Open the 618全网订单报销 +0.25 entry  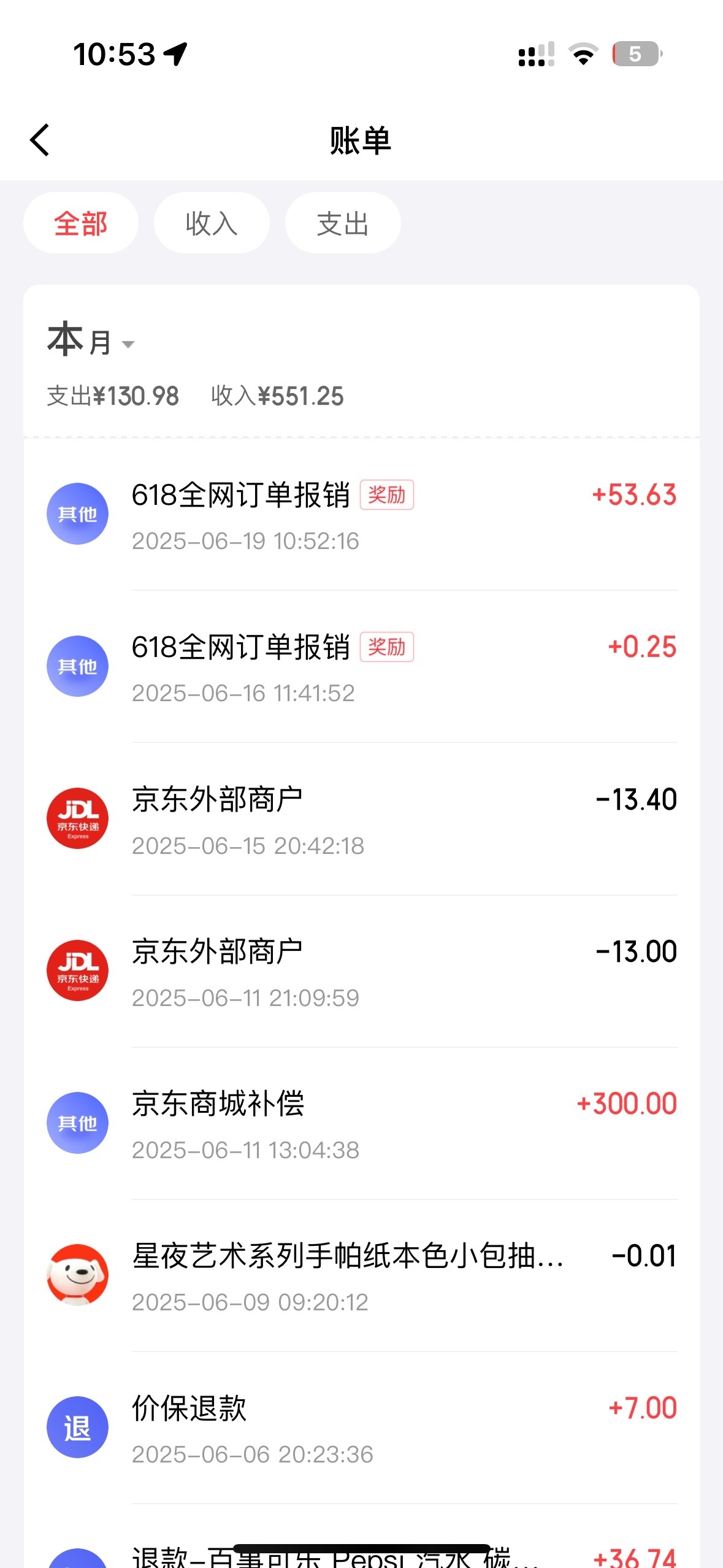click(x=362, y=667)
